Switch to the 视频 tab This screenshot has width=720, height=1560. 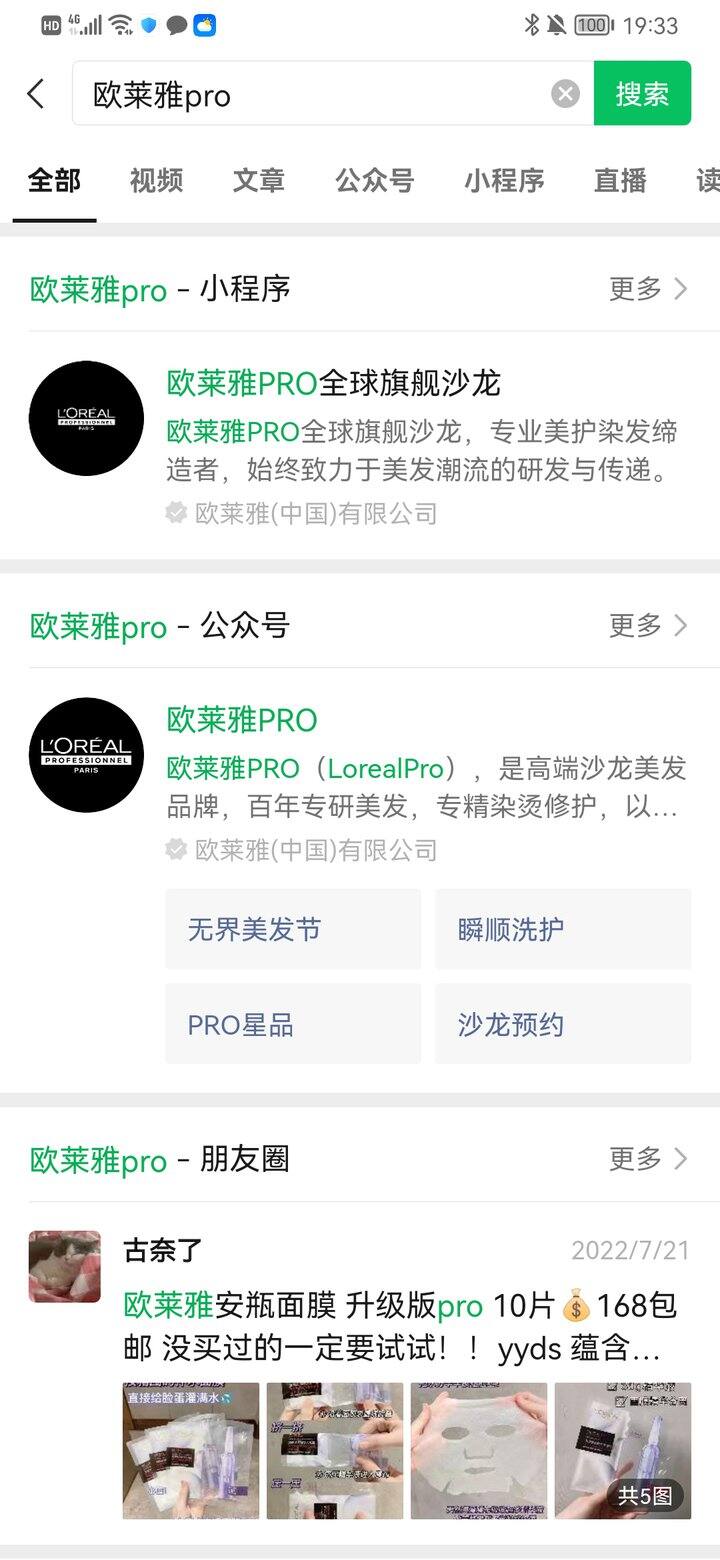tap(156, 180)
